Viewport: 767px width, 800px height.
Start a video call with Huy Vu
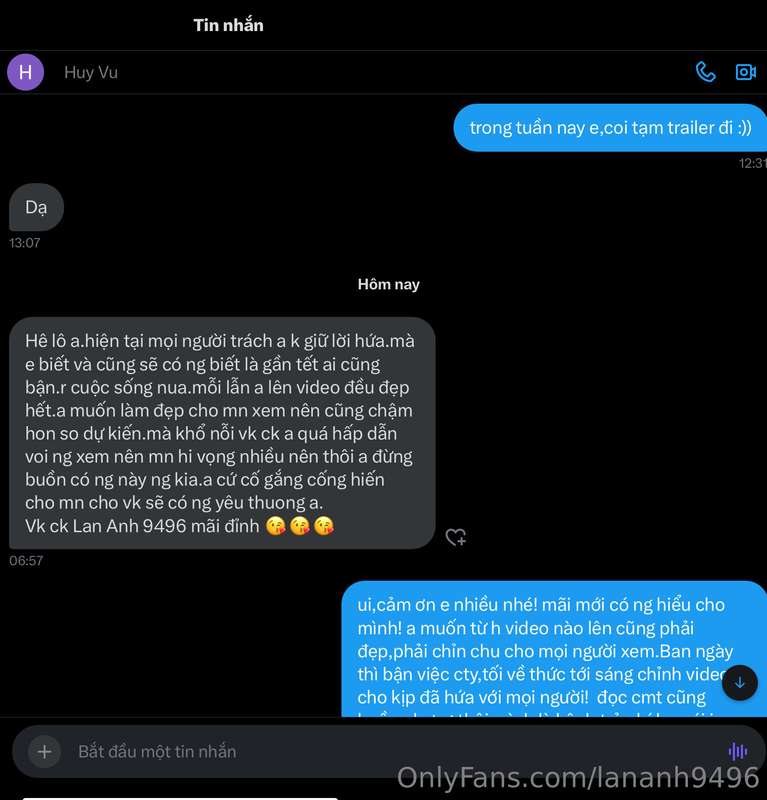click(x=745, y=72)
